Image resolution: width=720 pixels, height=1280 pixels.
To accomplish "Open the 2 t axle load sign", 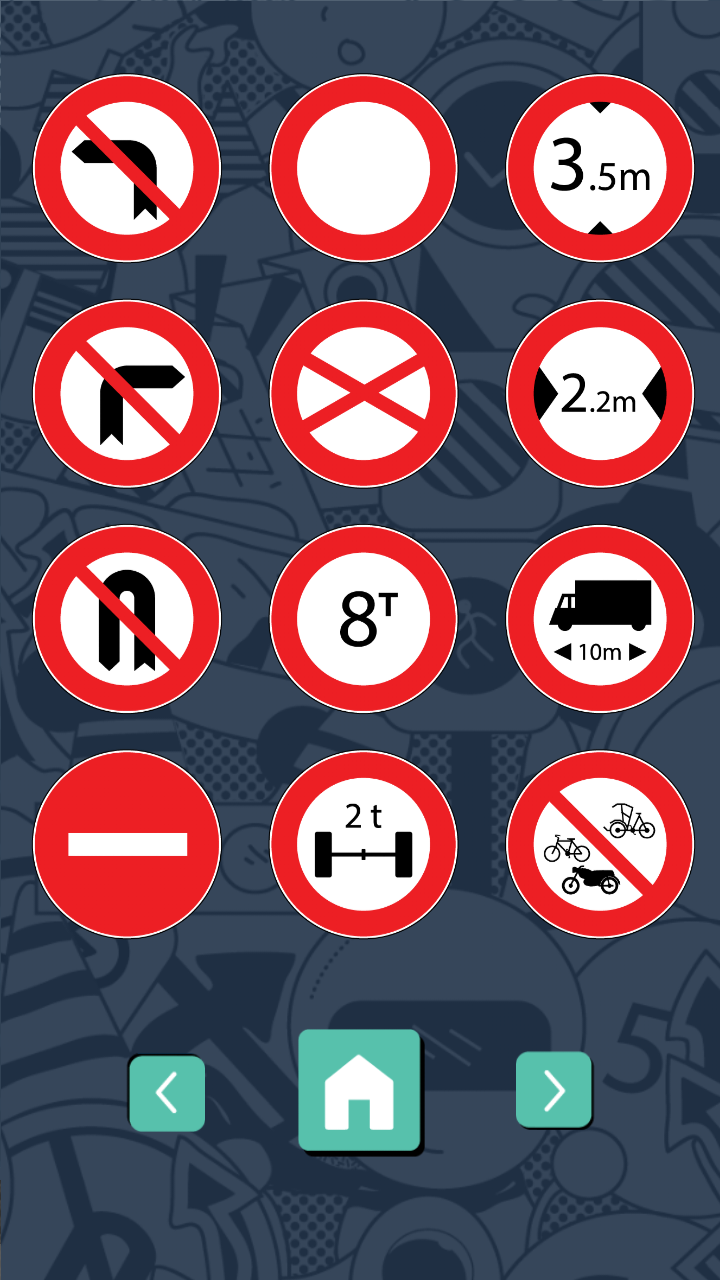I will 363,844.
